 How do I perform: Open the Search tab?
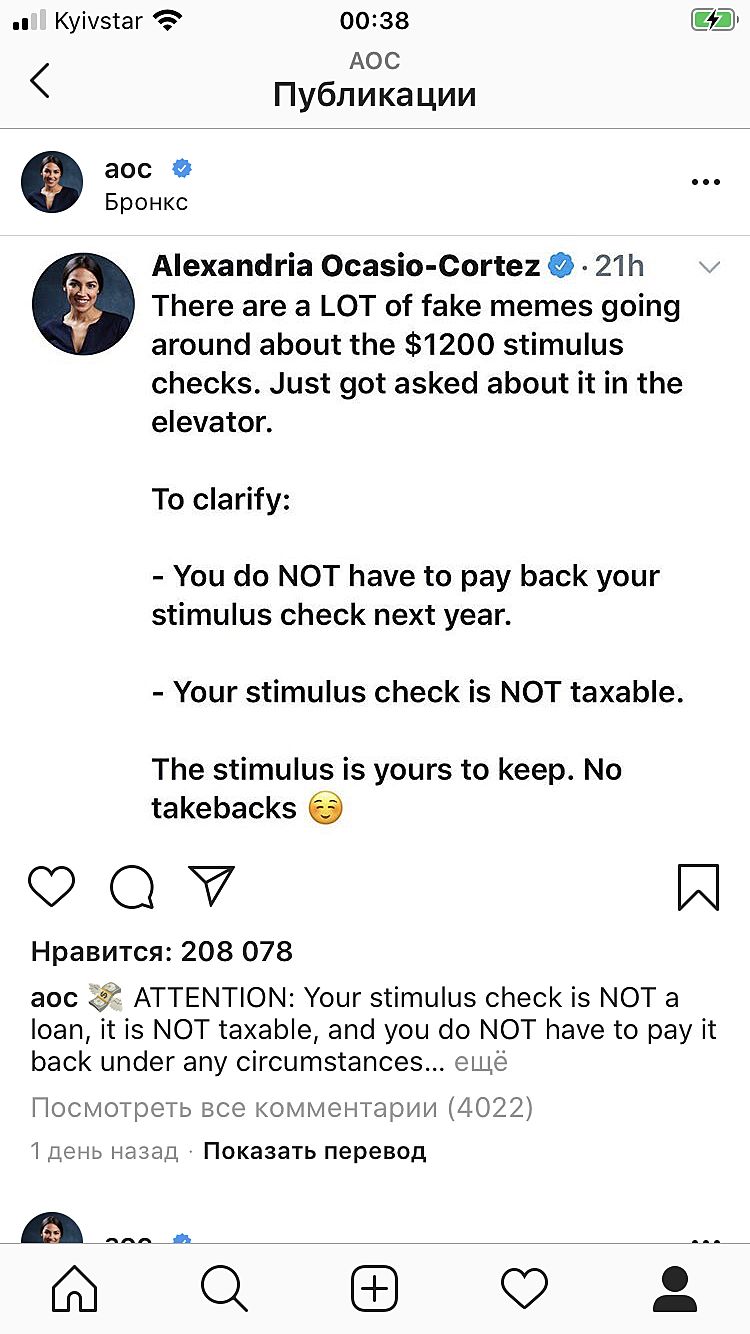pyautogui.click(x=224, y=1288)
